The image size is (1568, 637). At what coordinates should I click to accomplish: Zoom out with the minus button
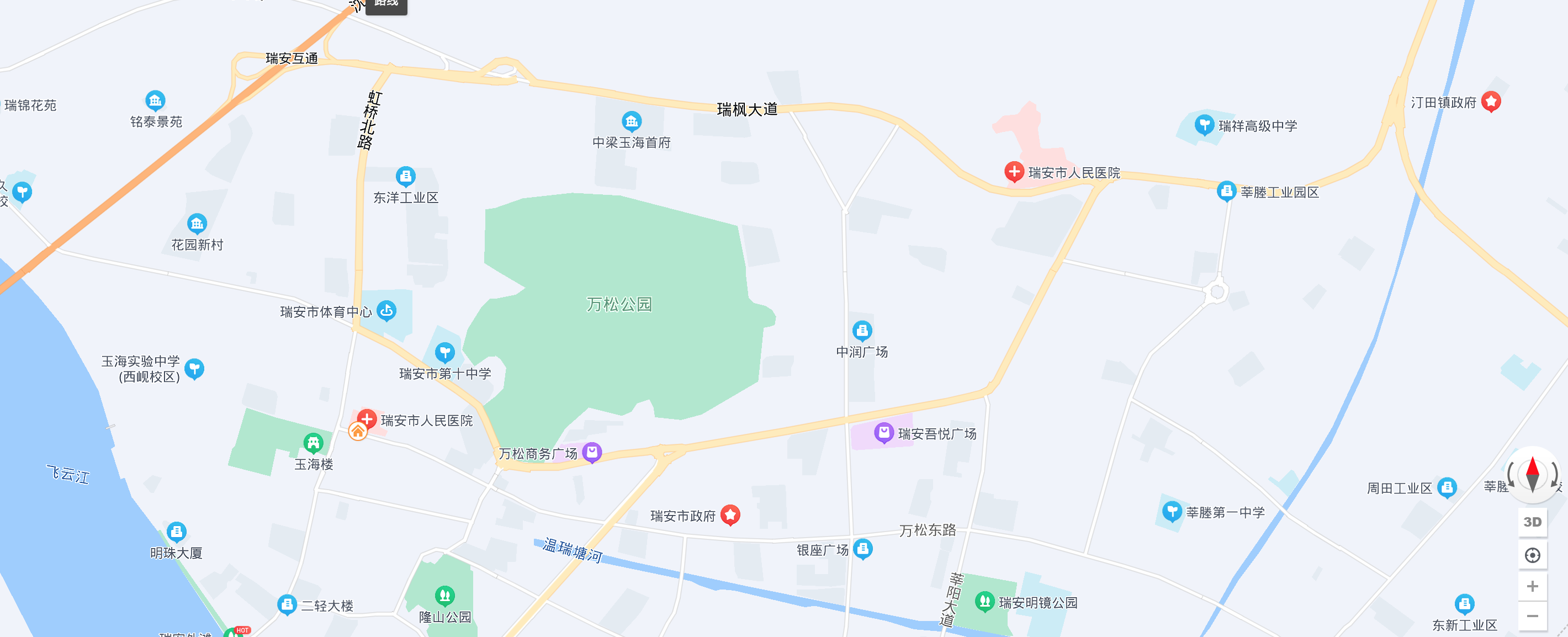pyautogui.click(x=1532, y=615)
